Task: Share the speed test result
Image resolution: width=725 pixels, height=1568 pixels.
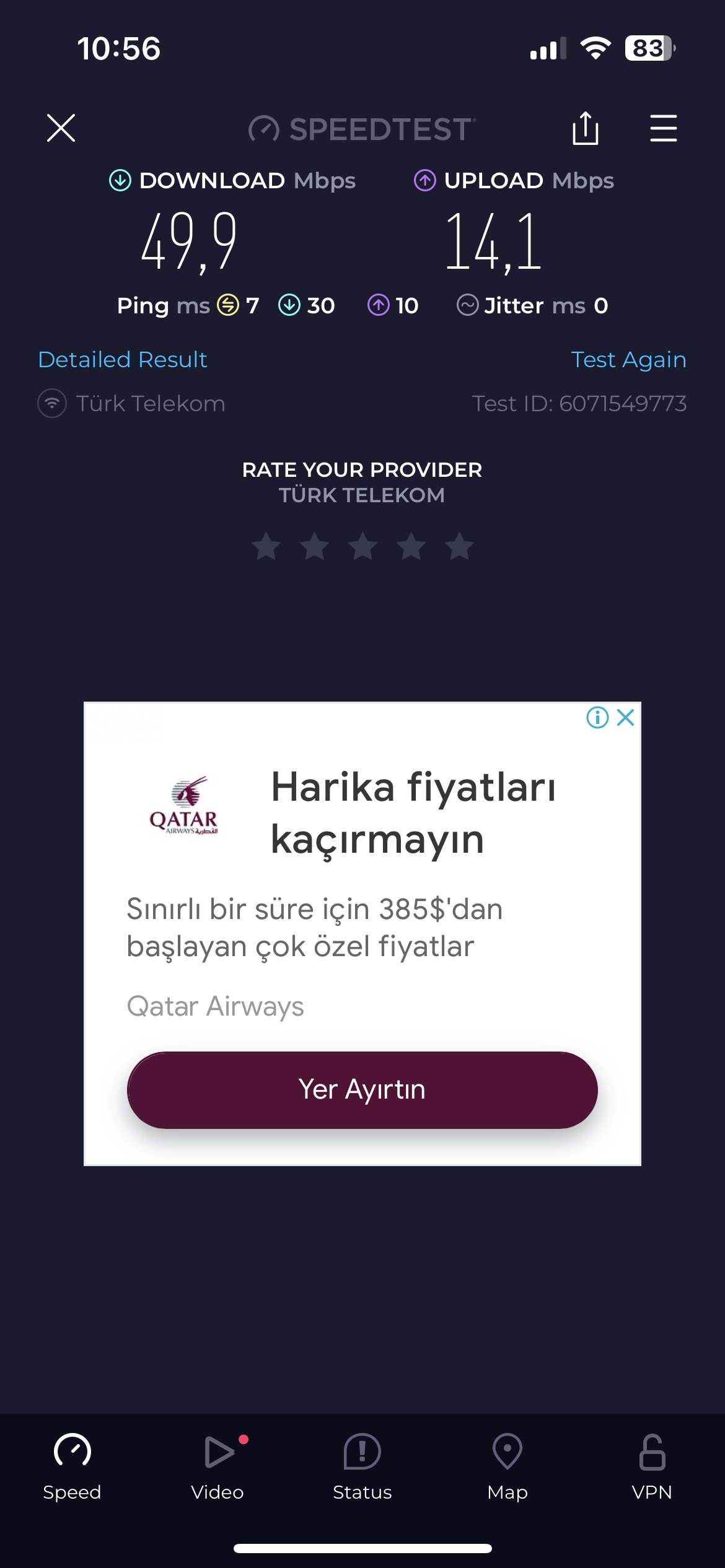Action: [585, 128]
